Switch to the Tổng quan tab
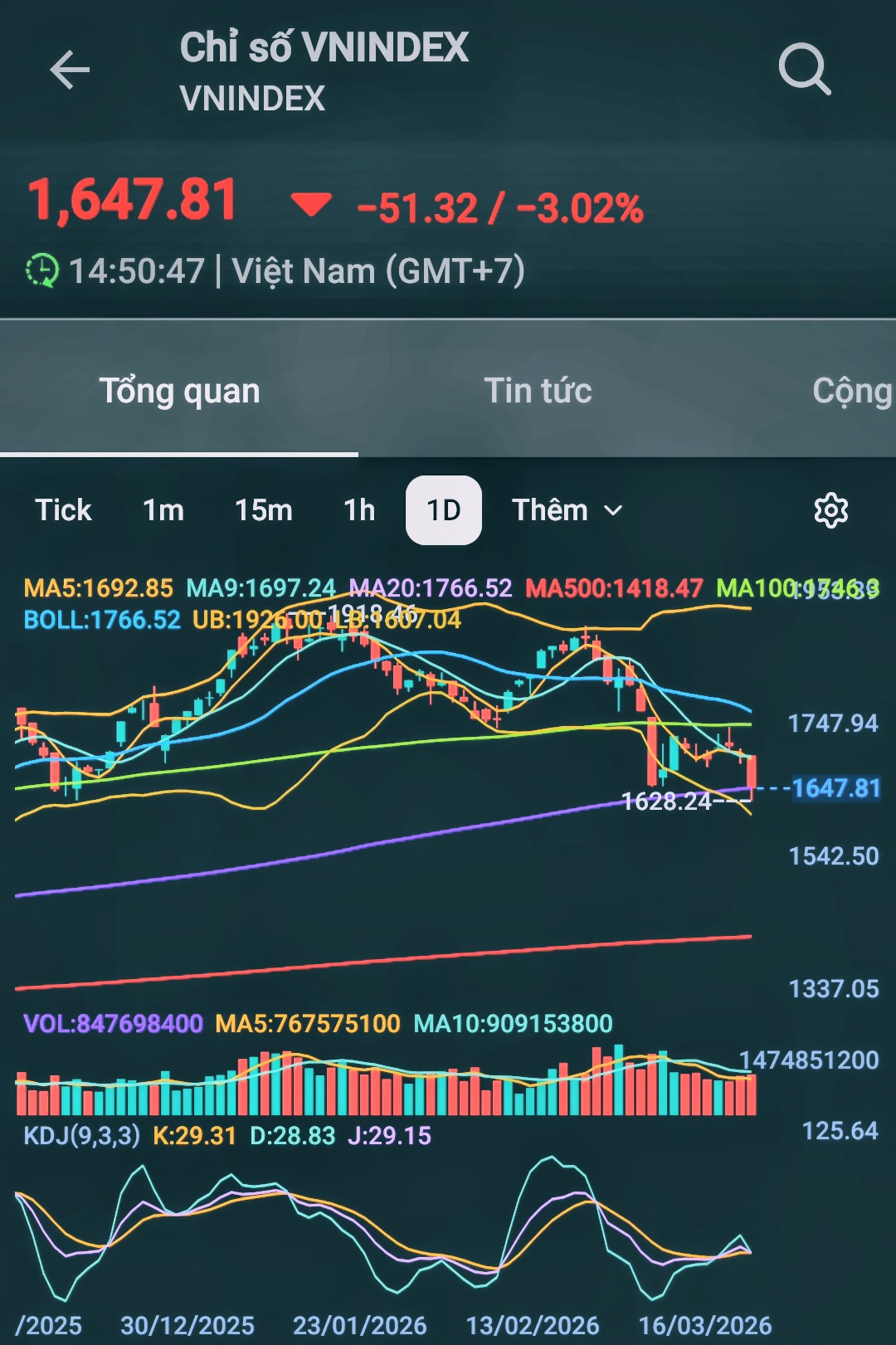This screenshot has width=896, height=1345. pos(179,391)
